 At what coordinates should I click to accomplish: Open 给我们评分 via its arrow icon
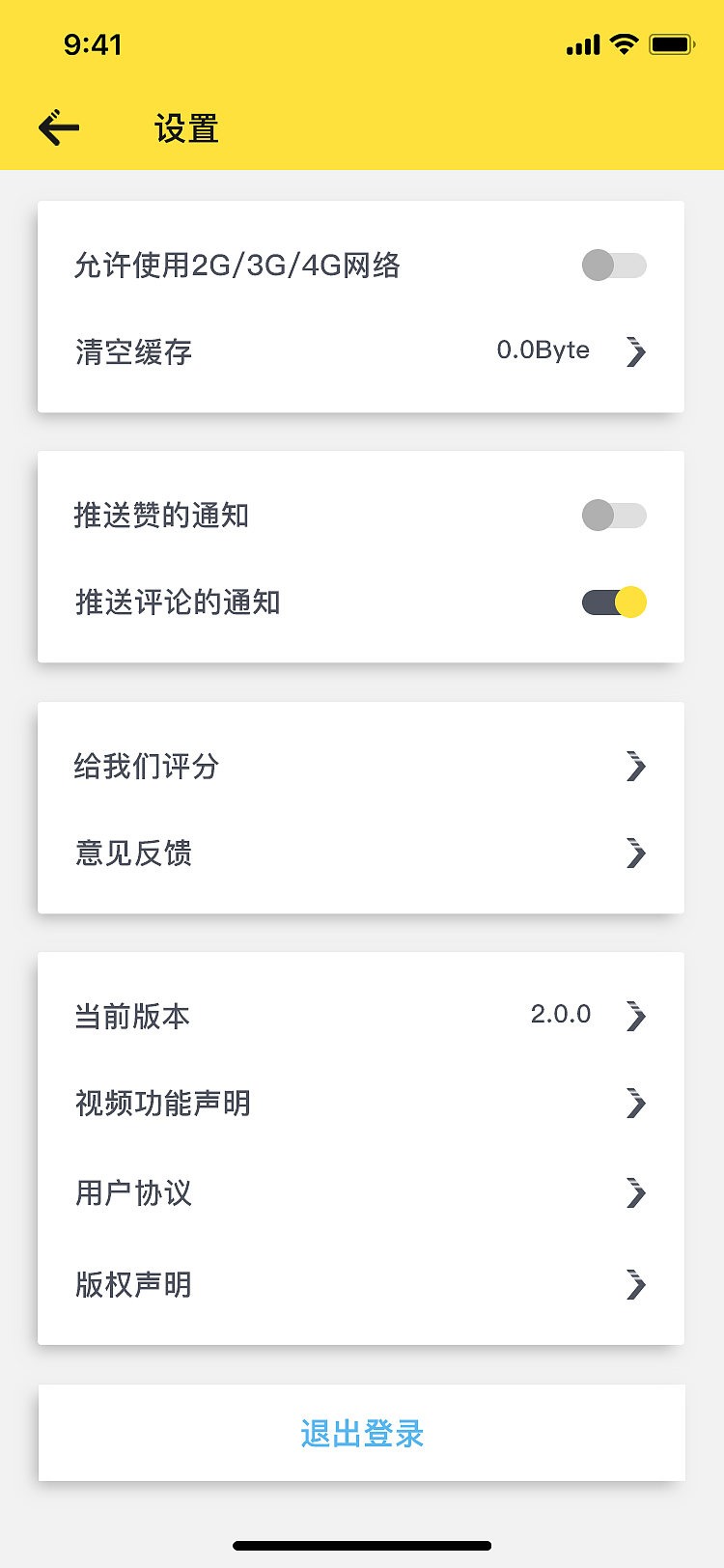pos(635,767)
